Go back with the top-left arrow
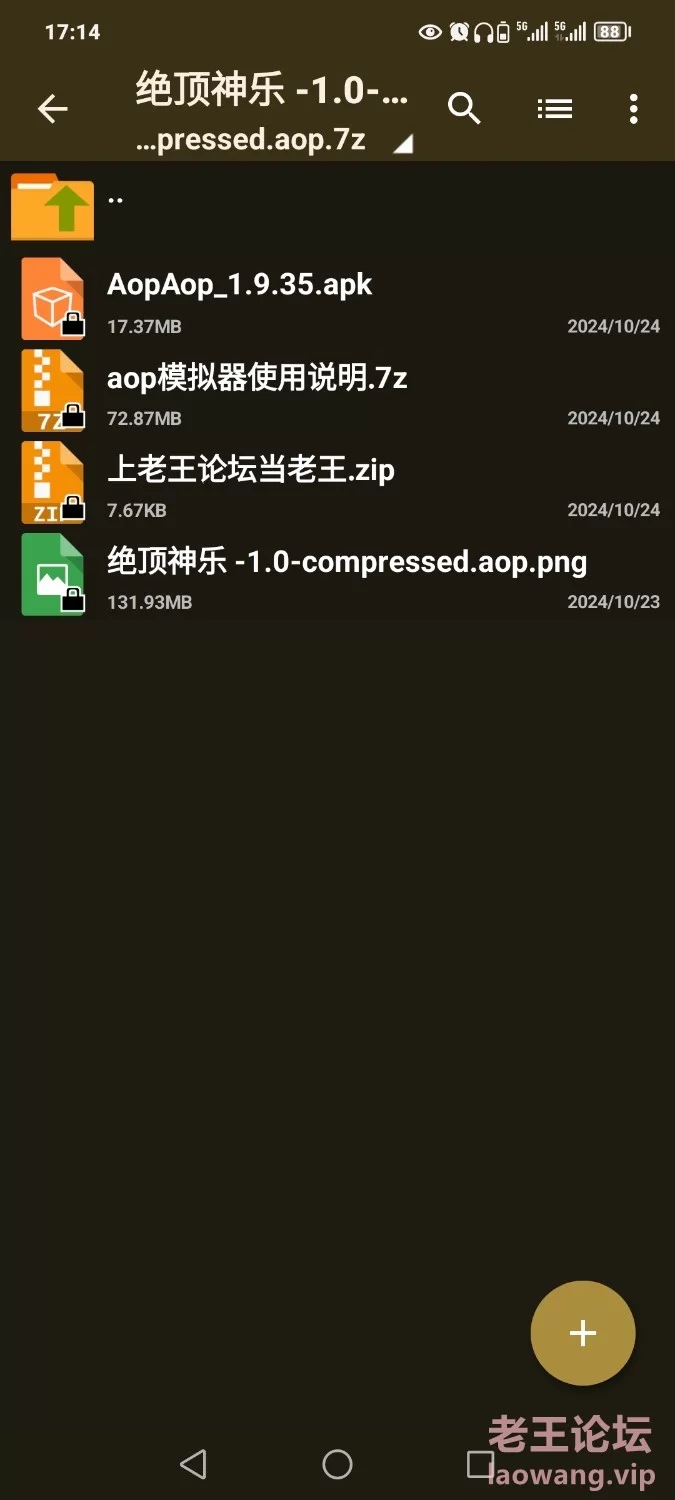This screenshot has width=675, height=1500. (52, 109)
